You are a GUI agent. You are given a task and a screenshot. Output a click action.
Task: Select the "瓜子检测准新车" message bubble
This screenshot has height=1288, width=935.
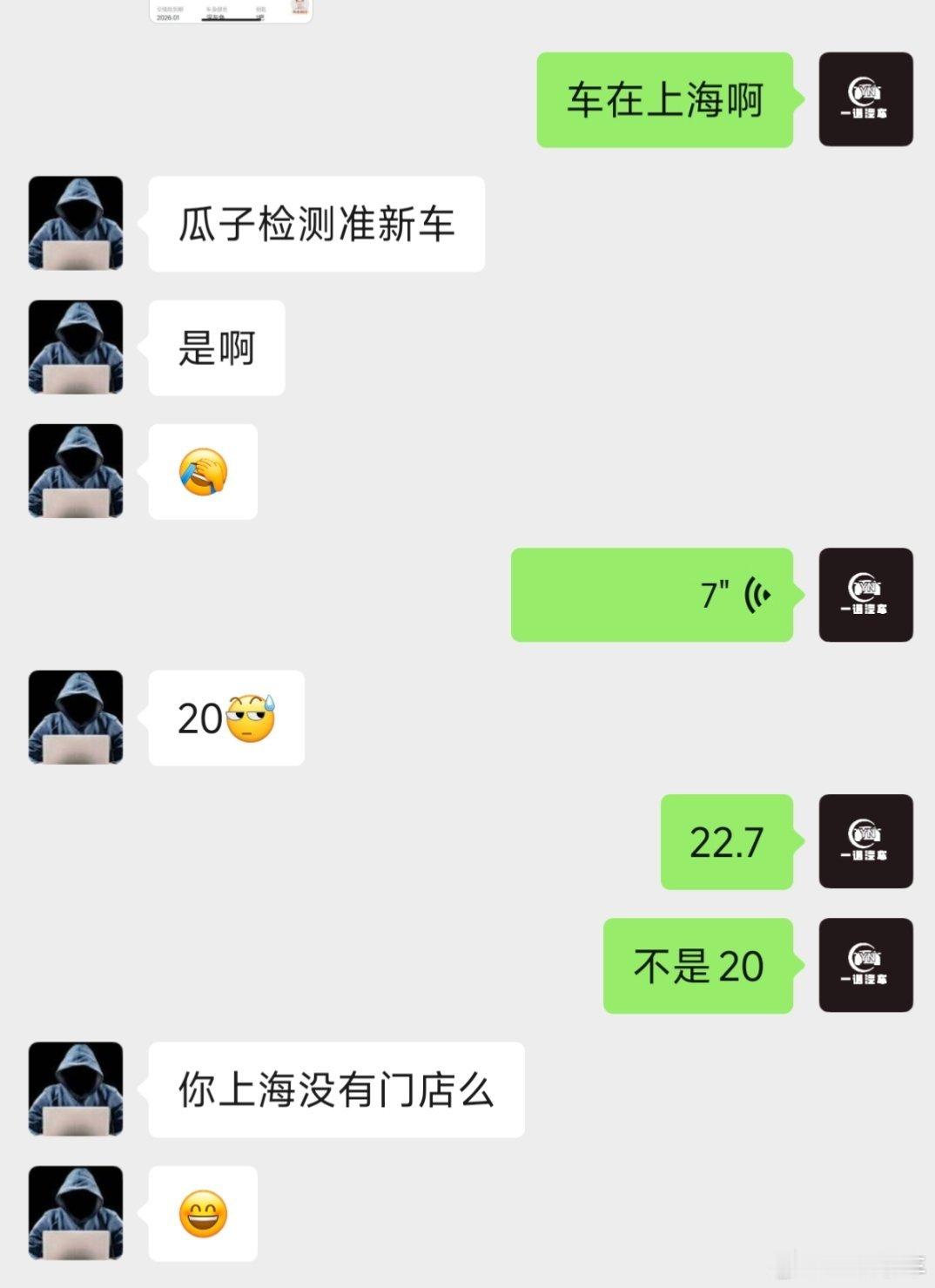pyautogui.click(x=315, y=222)
